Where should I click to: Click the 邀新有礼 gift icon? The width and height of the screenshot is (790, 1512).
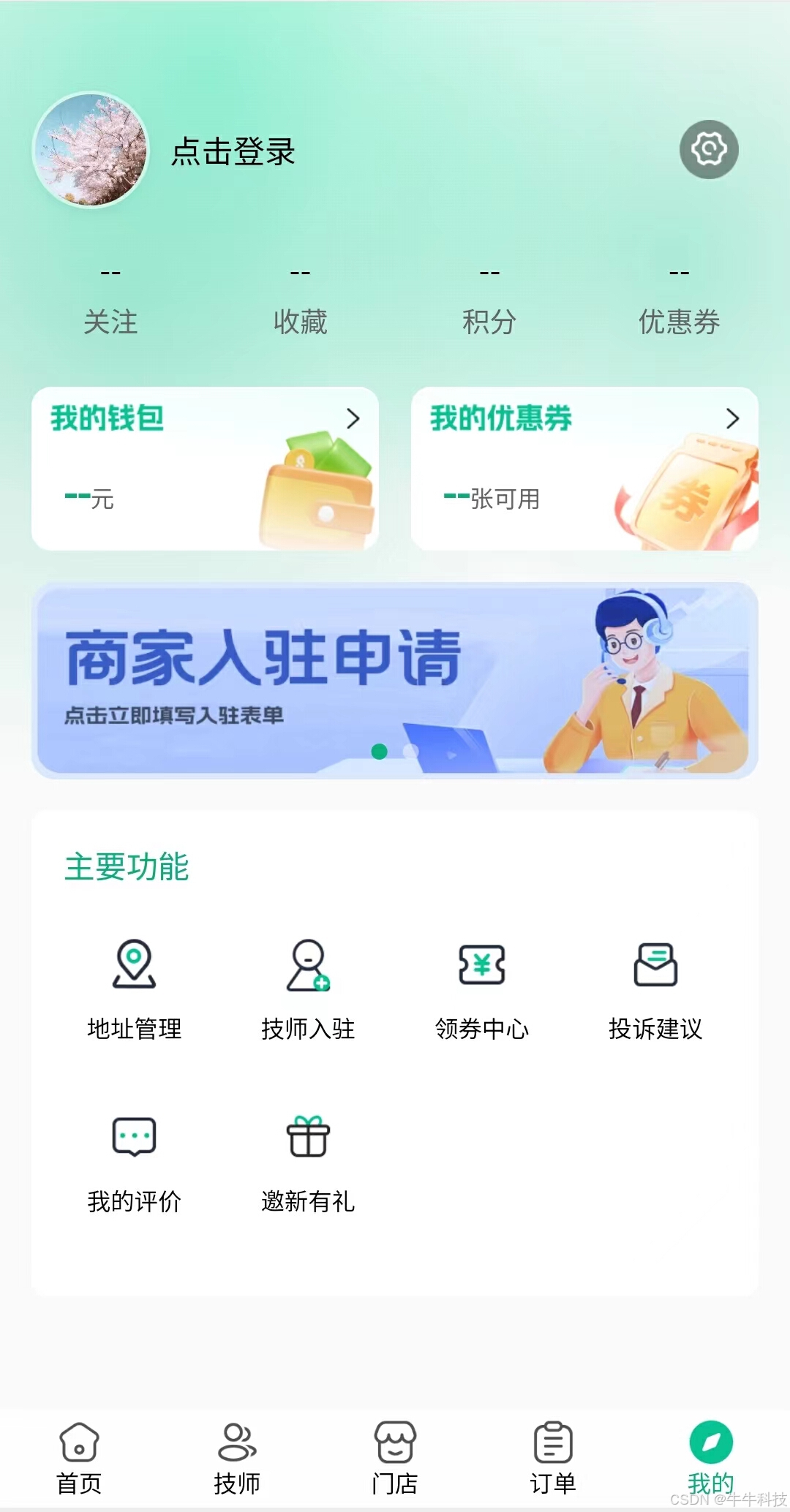click(x=308, y=1137)
